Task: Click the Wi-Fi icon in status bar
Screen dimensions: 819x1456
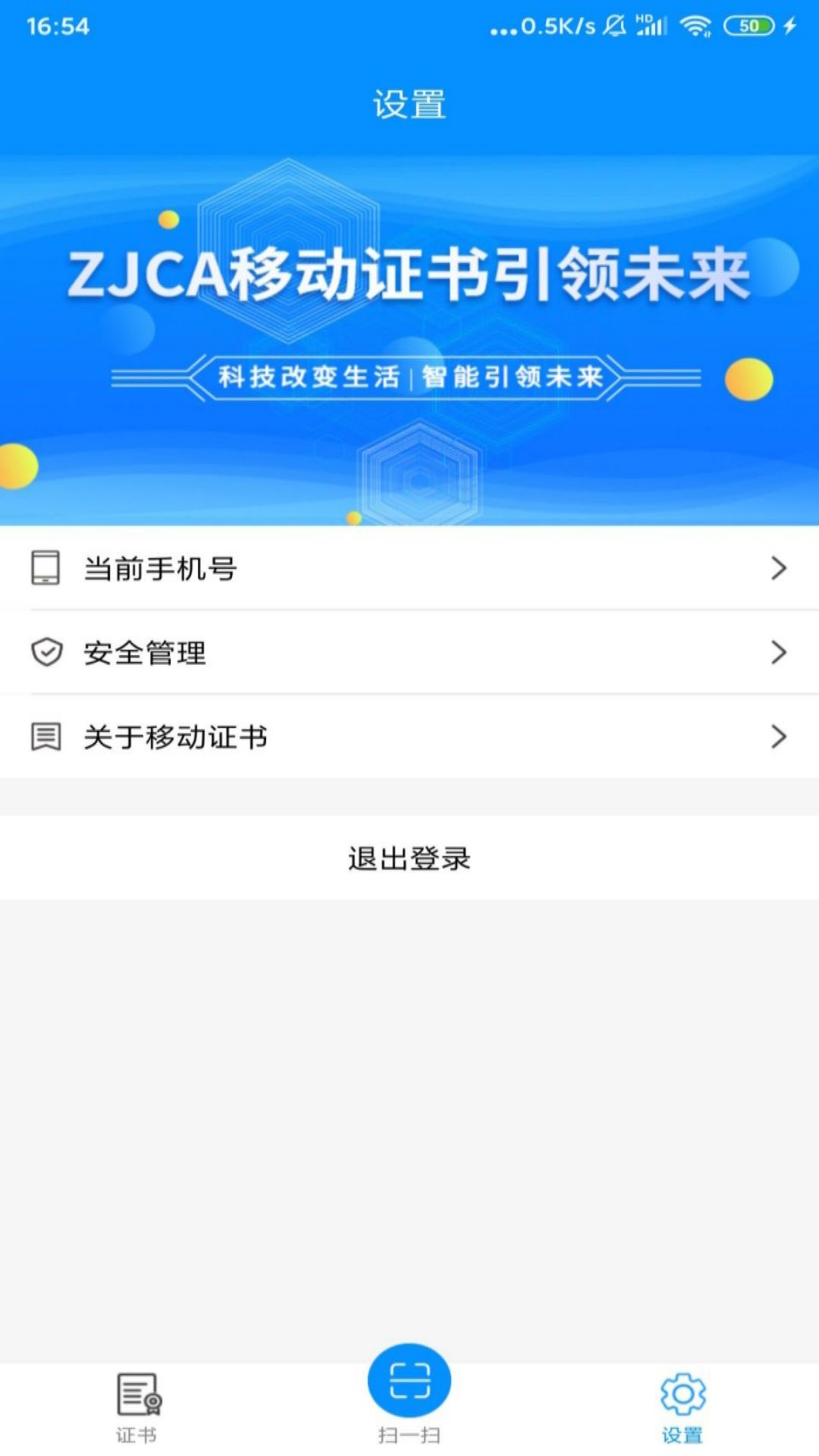Action: coord(695,25)
